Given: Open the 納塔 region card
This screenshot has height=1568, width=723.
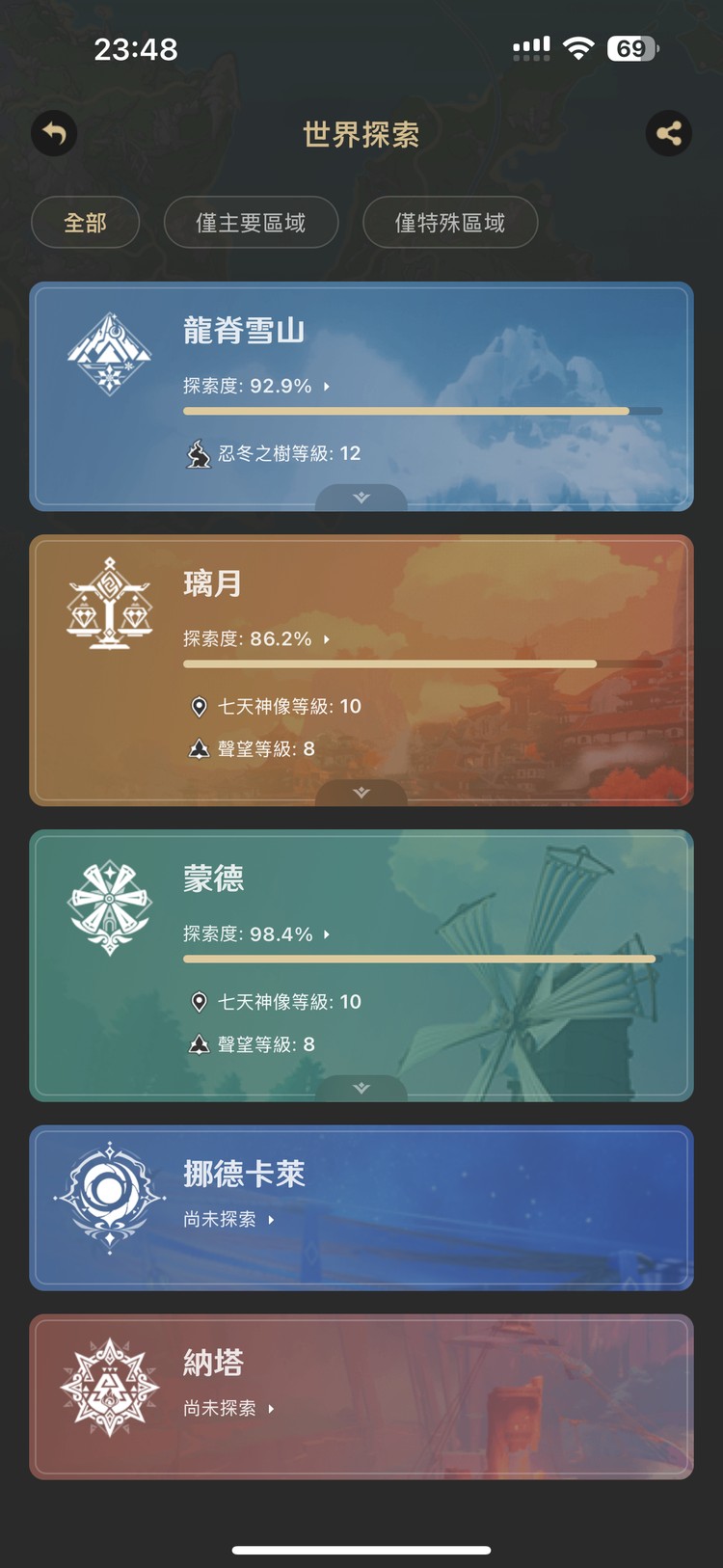Looking at the screenshot, I should [361, 1395].
